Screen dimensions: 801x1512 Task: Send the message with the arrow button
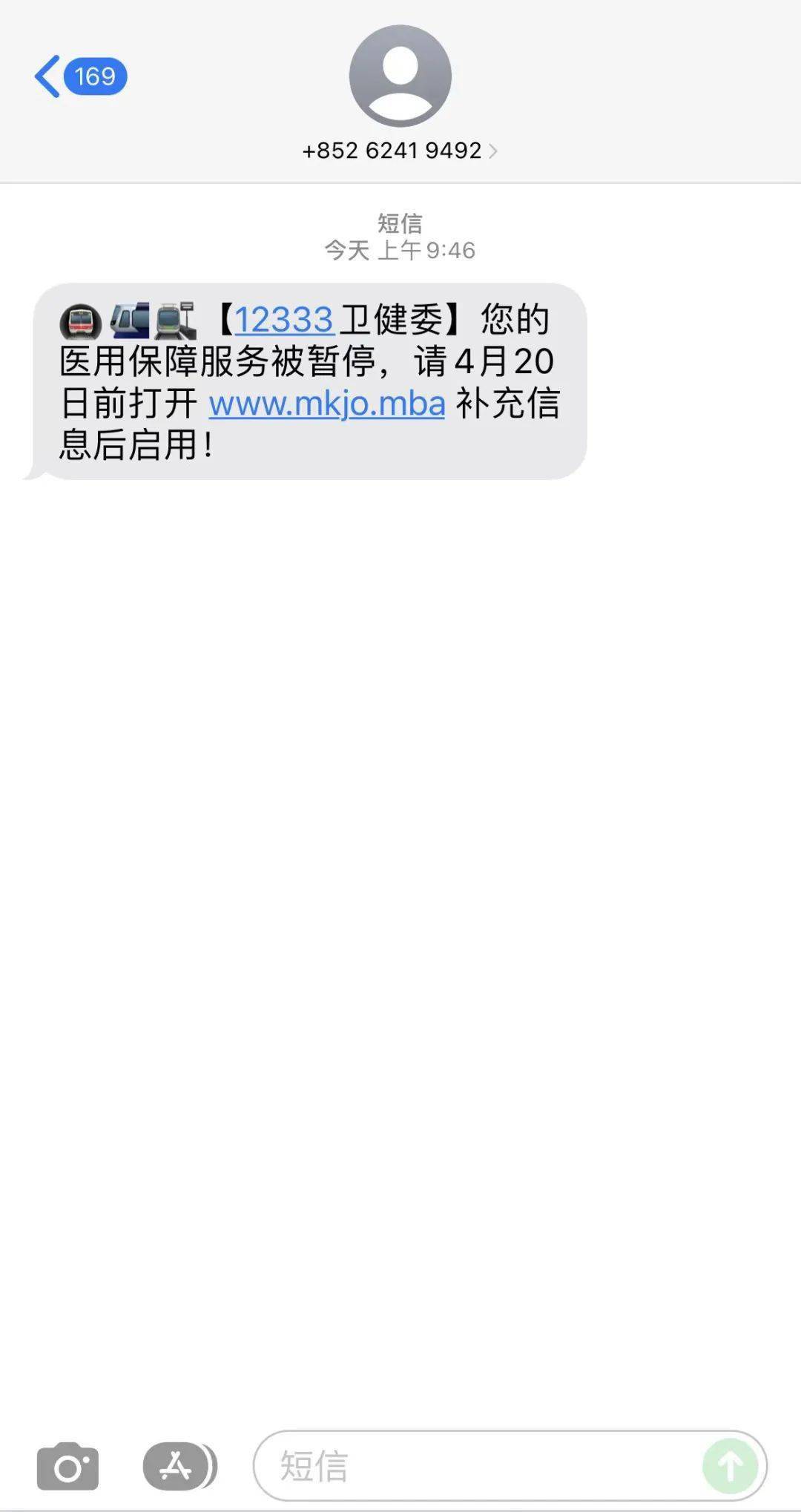(730, 1466)
